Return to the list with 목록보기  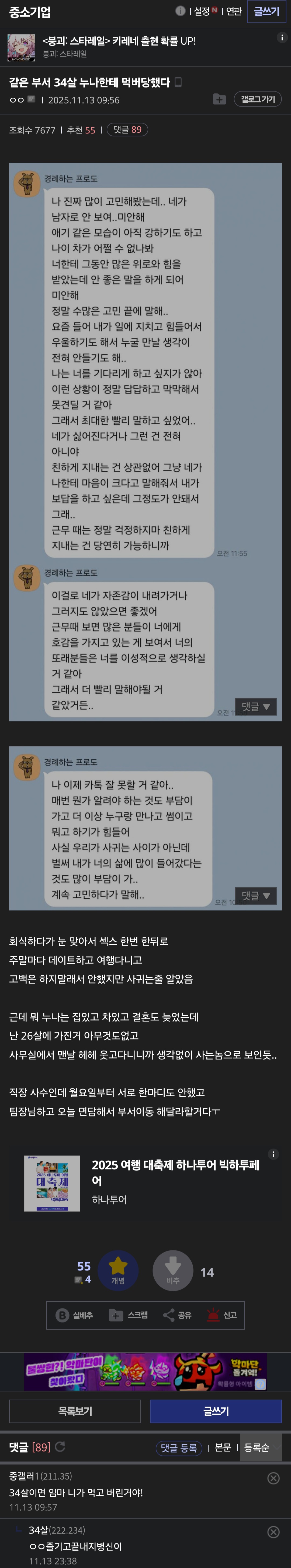pos(75,1411)
